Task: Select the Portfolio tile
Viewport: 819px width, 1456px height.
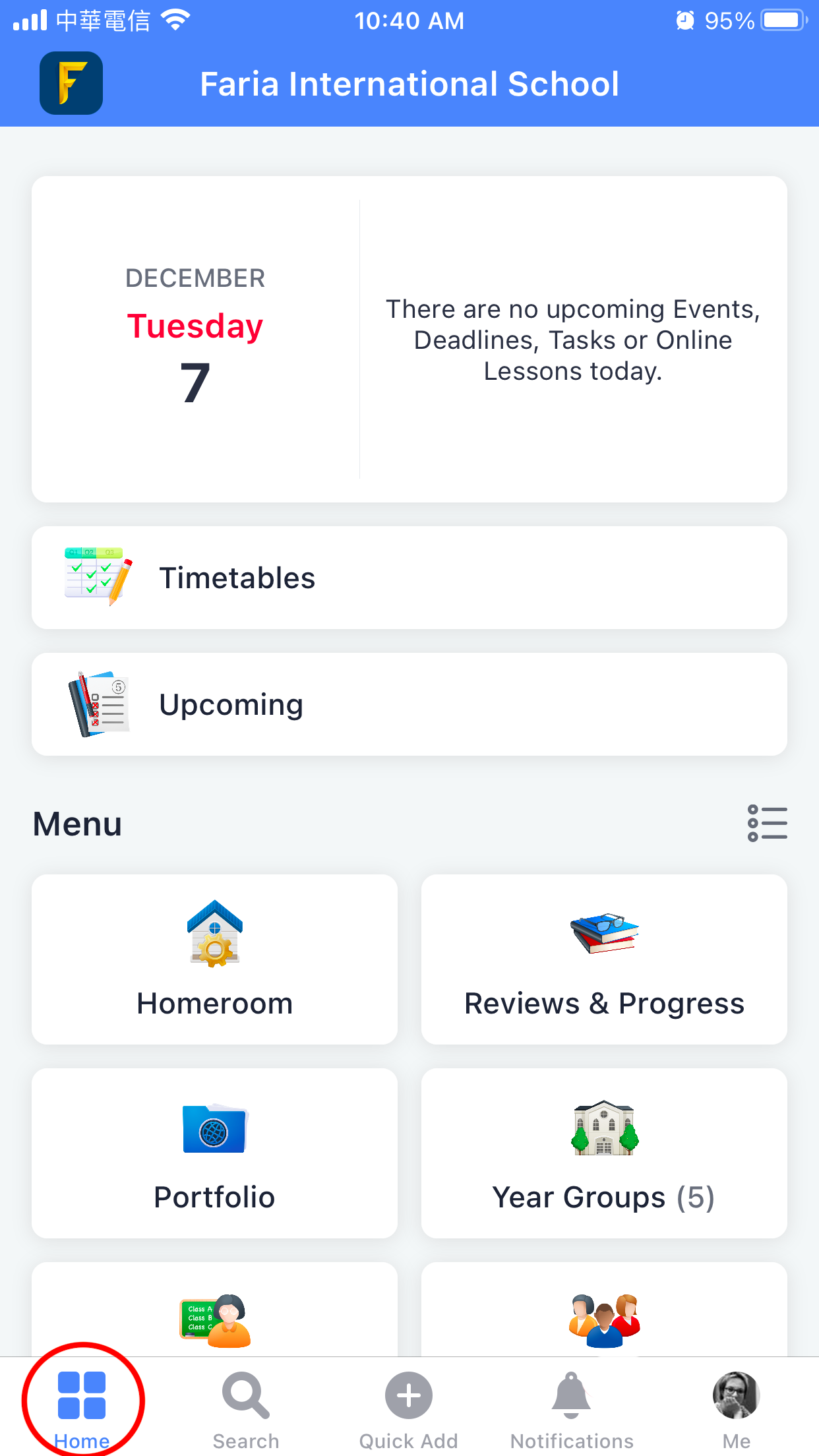Action: [214, 1153]
